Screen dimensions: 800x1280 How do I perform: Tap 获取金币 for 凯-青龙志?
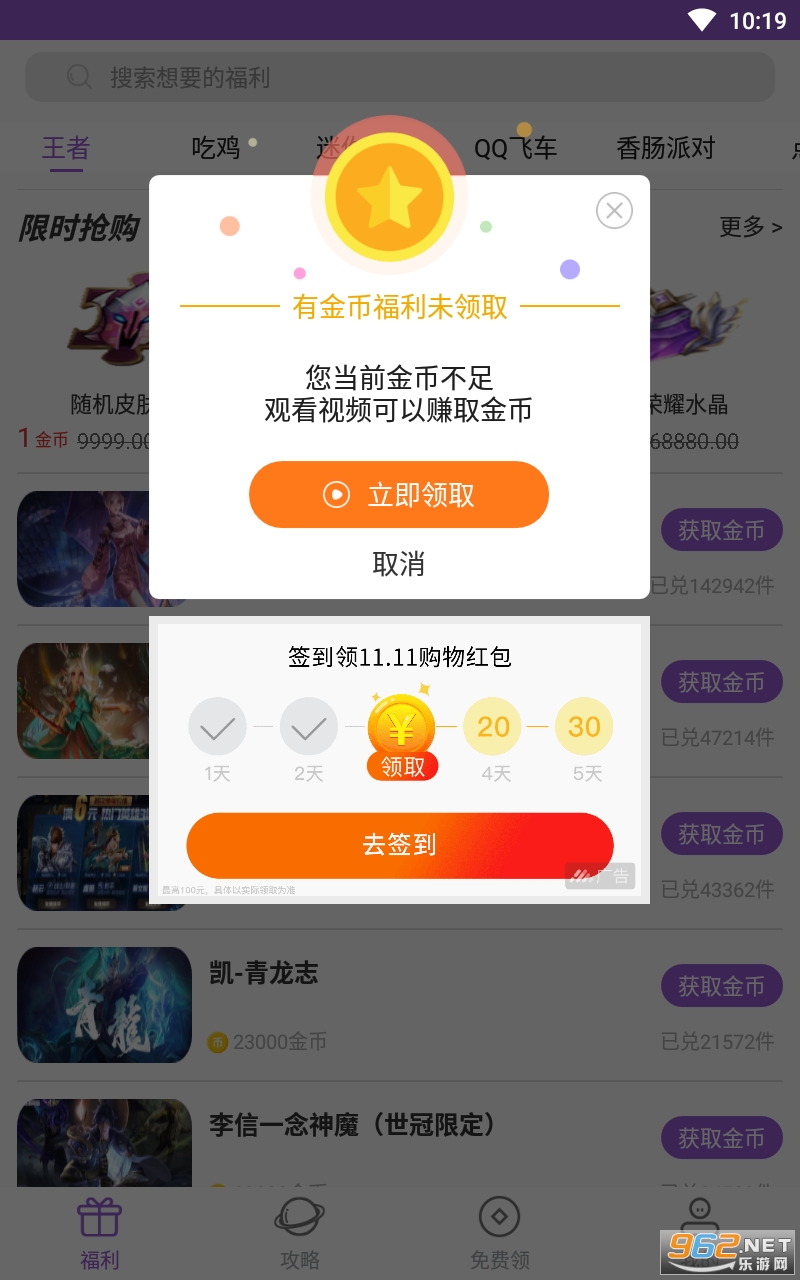[x=721, y=986]
